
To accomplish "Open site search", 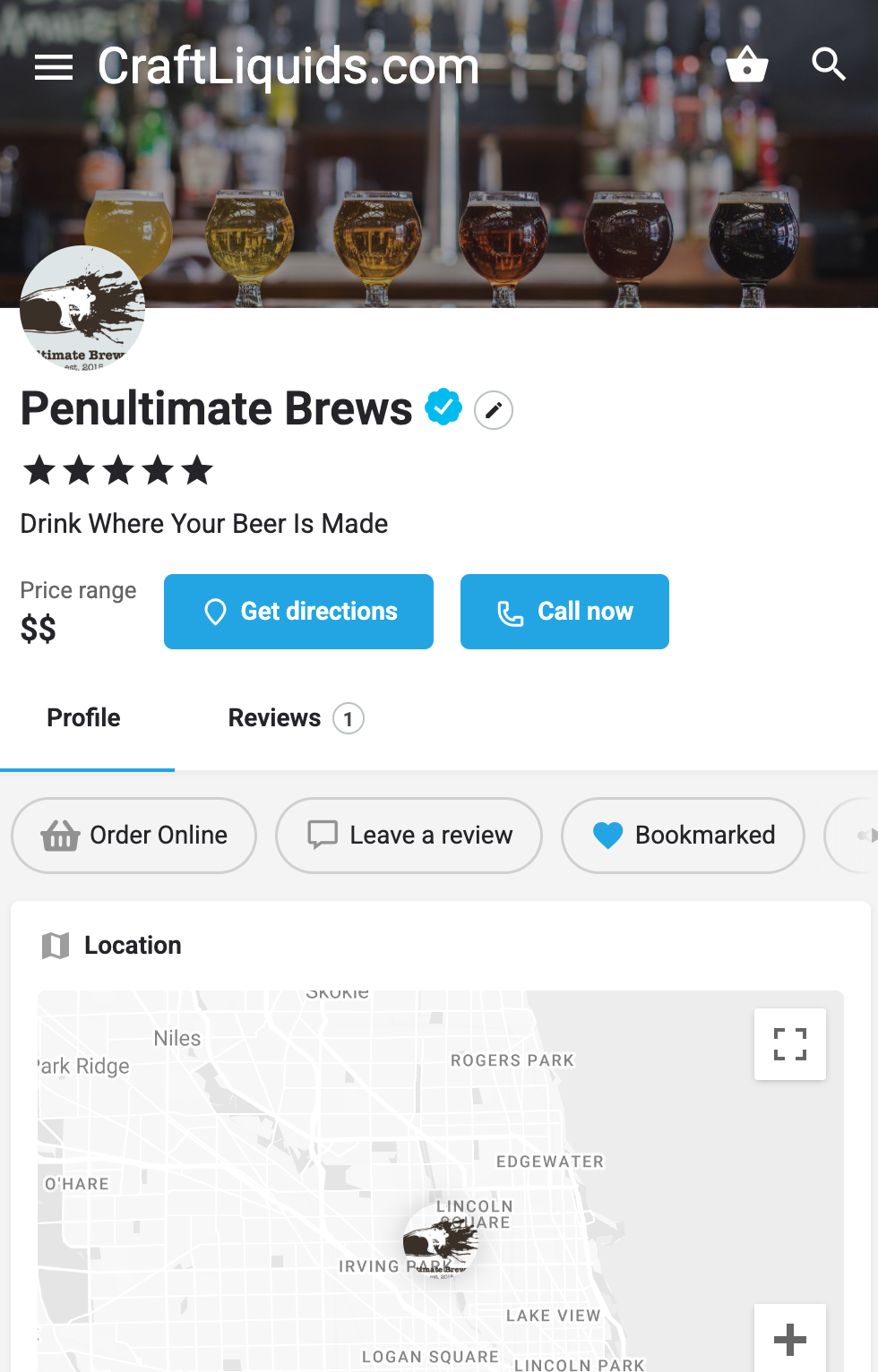I will point(828,64).
